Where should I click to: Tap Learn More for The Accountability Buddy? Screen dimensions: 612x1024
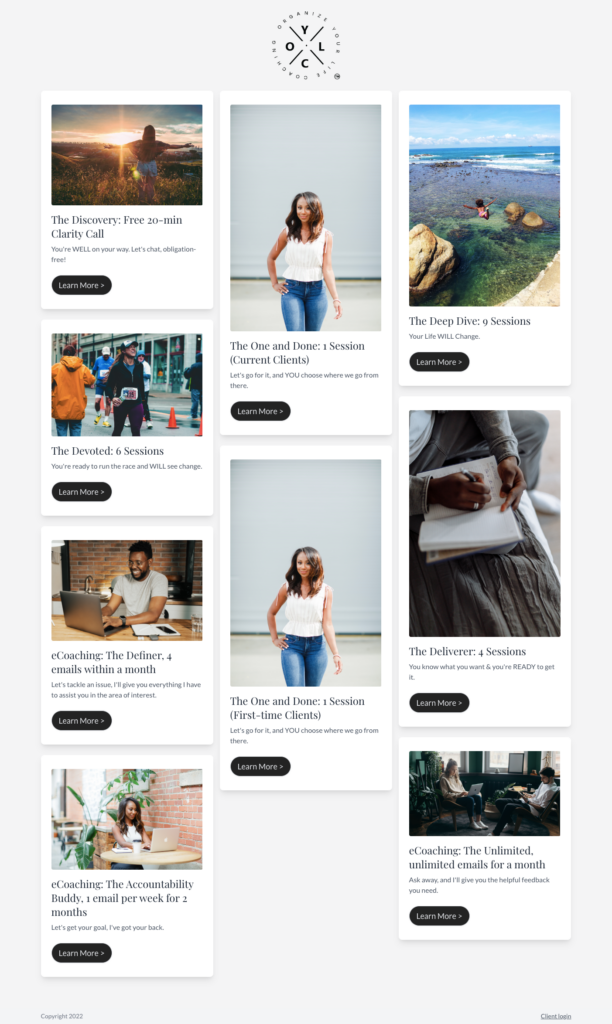(x=82, y=953)
